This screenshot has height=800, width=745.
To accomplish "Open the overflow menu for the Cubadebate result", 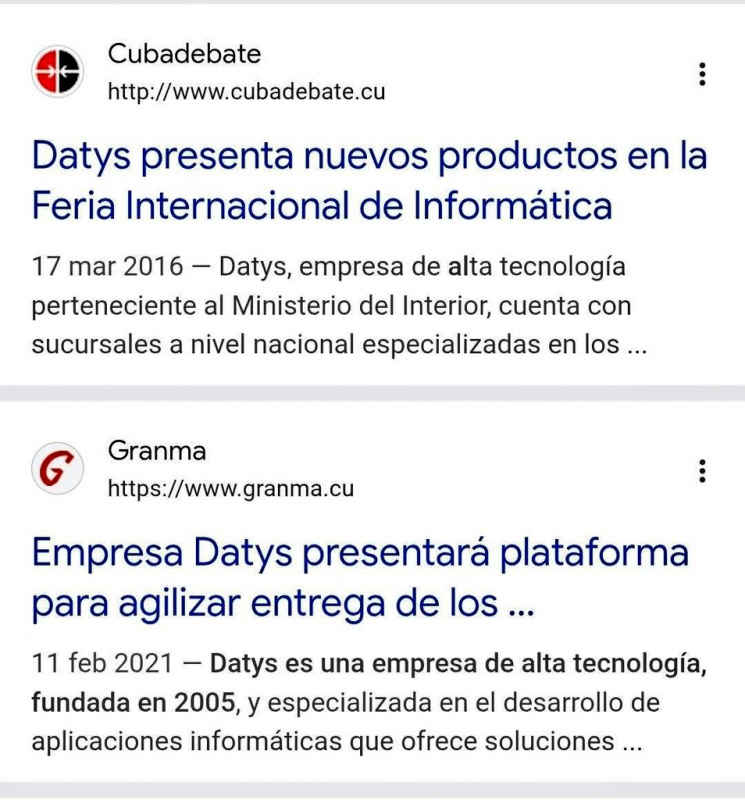I will coord(703,74).
